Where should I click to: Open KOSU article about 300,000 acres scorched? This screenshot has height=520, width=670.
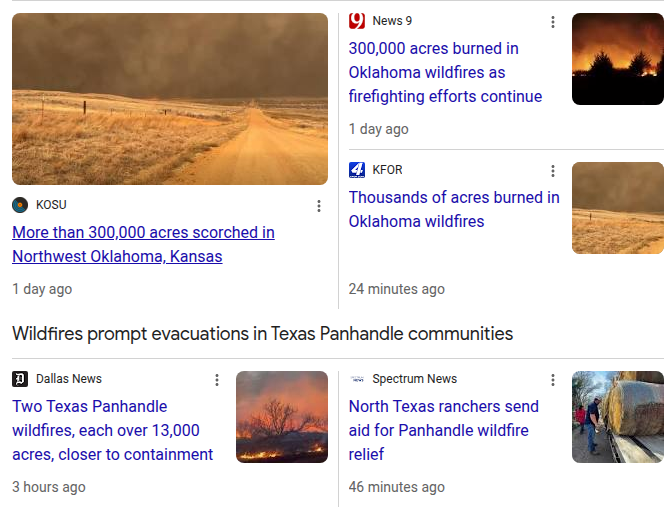pos(143,244)
